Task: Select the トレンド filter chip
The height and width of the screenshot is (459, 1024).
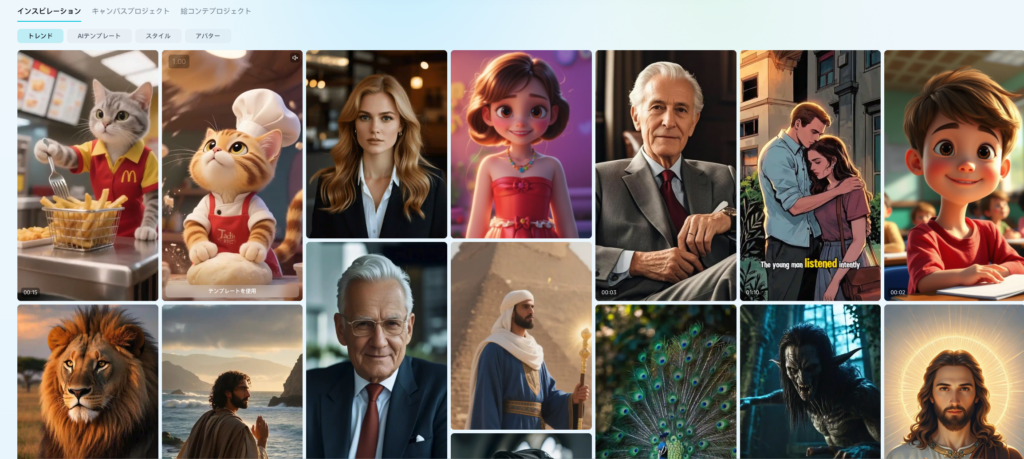Action: point(40,36)
